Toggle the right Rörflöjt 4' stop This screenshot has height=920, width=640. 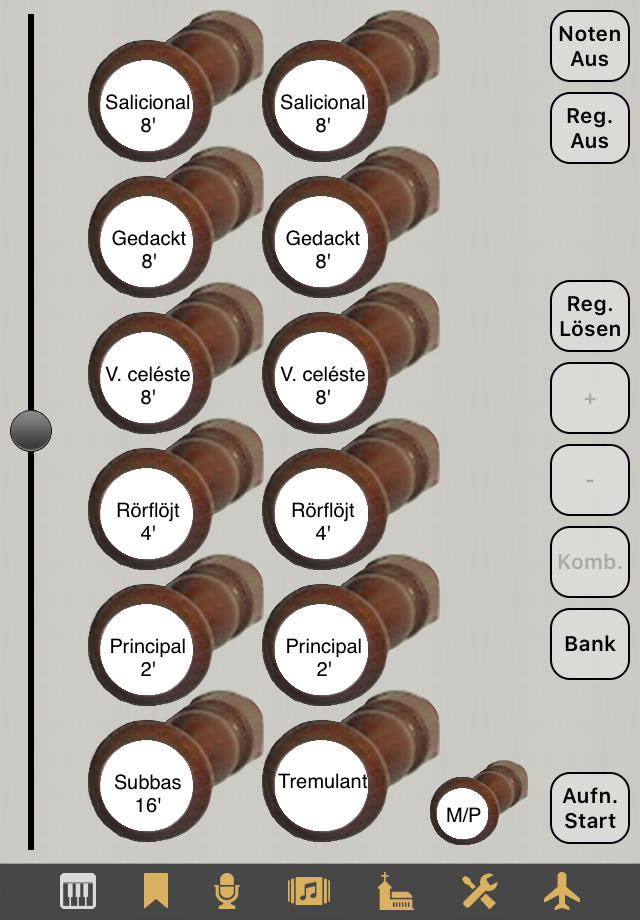point(322,522)
